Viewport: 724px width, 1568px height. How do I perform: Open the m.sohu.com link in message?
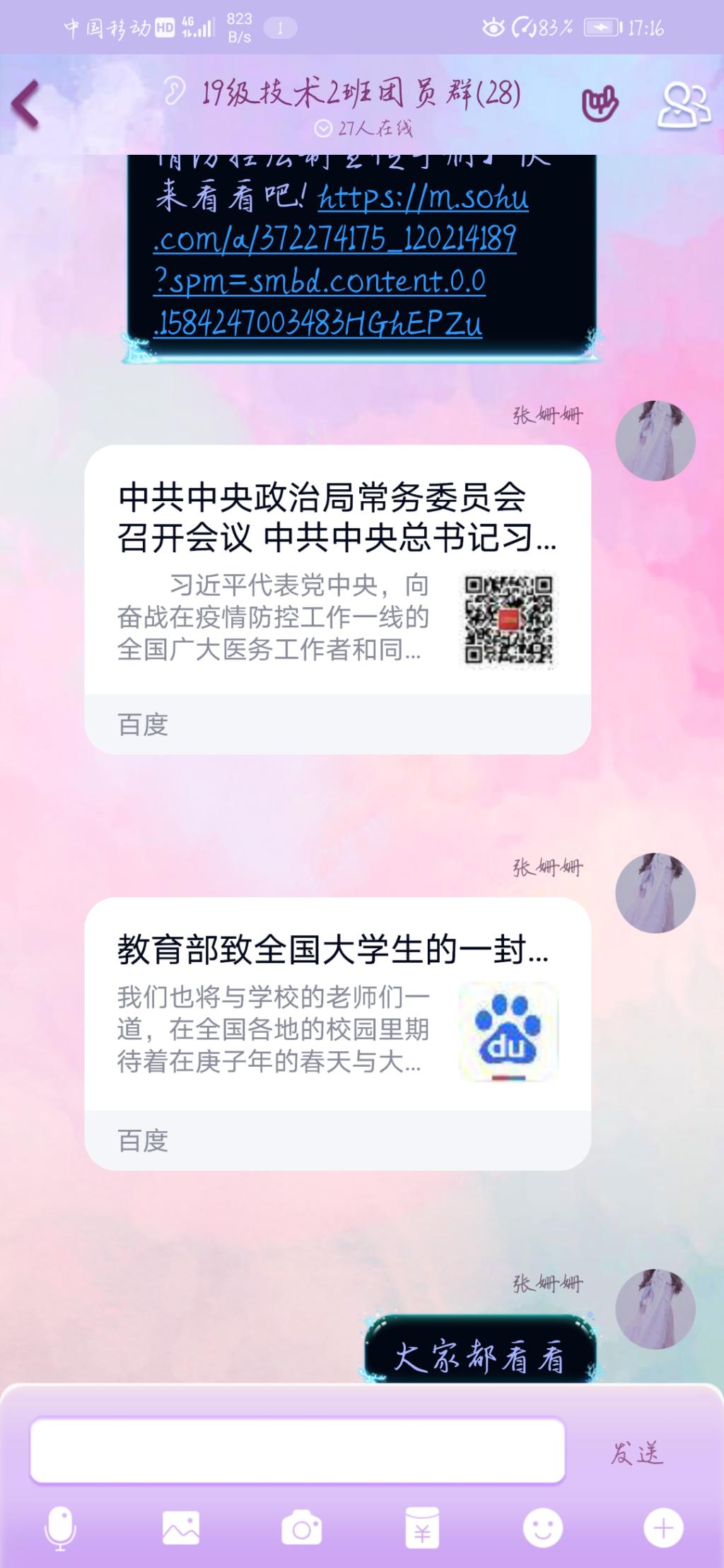[341, 260]
